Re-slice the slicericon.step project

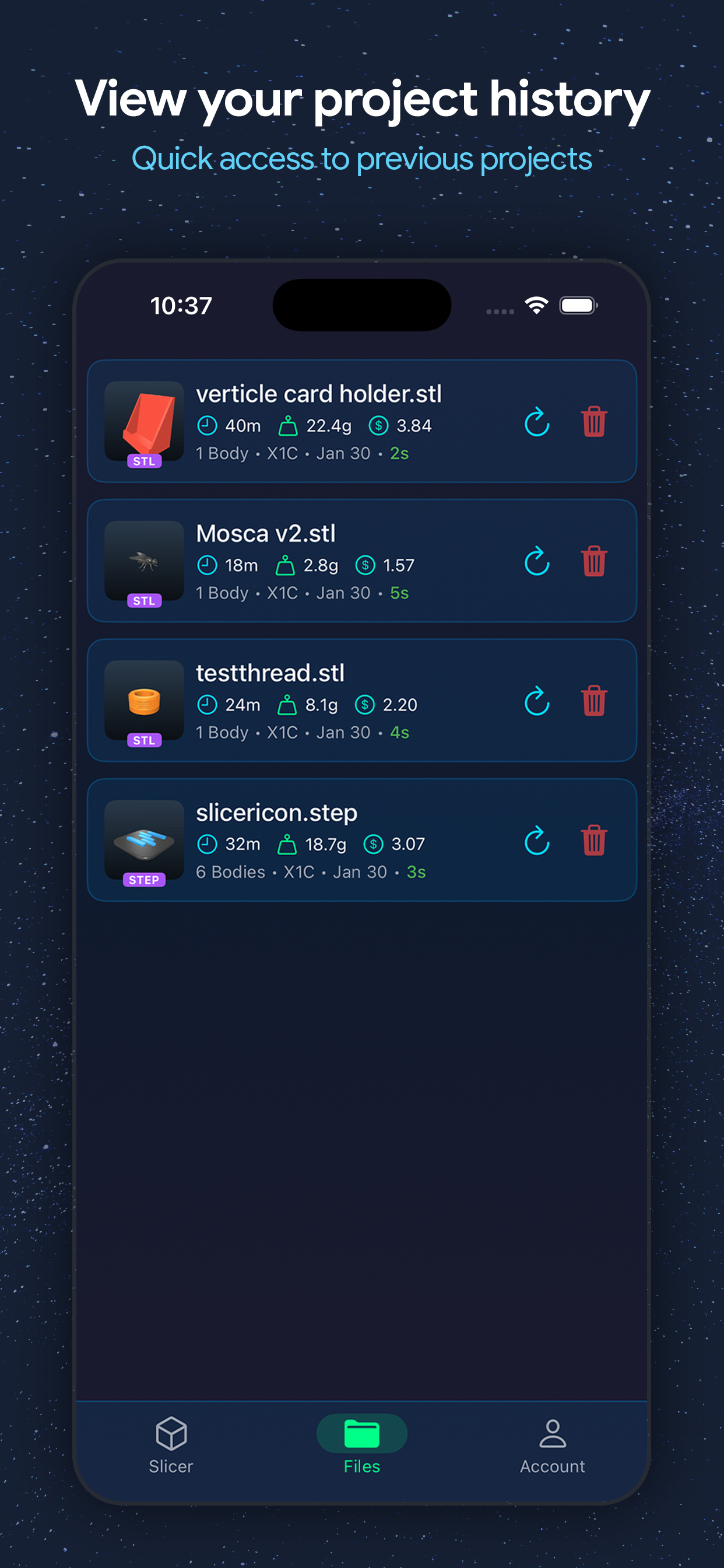pos(537,842)
